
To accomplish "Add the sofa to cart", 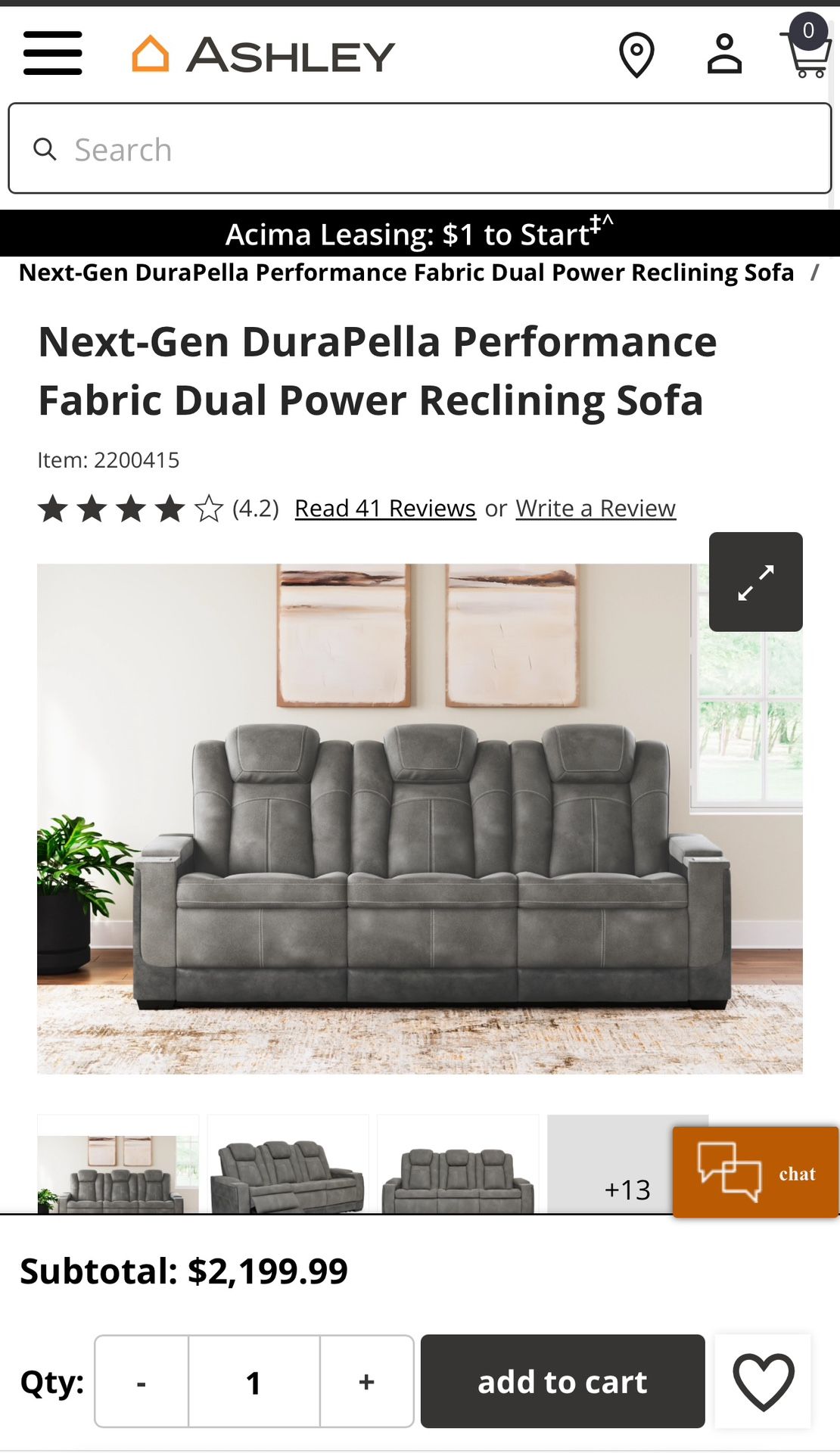I will (562, 1382).
